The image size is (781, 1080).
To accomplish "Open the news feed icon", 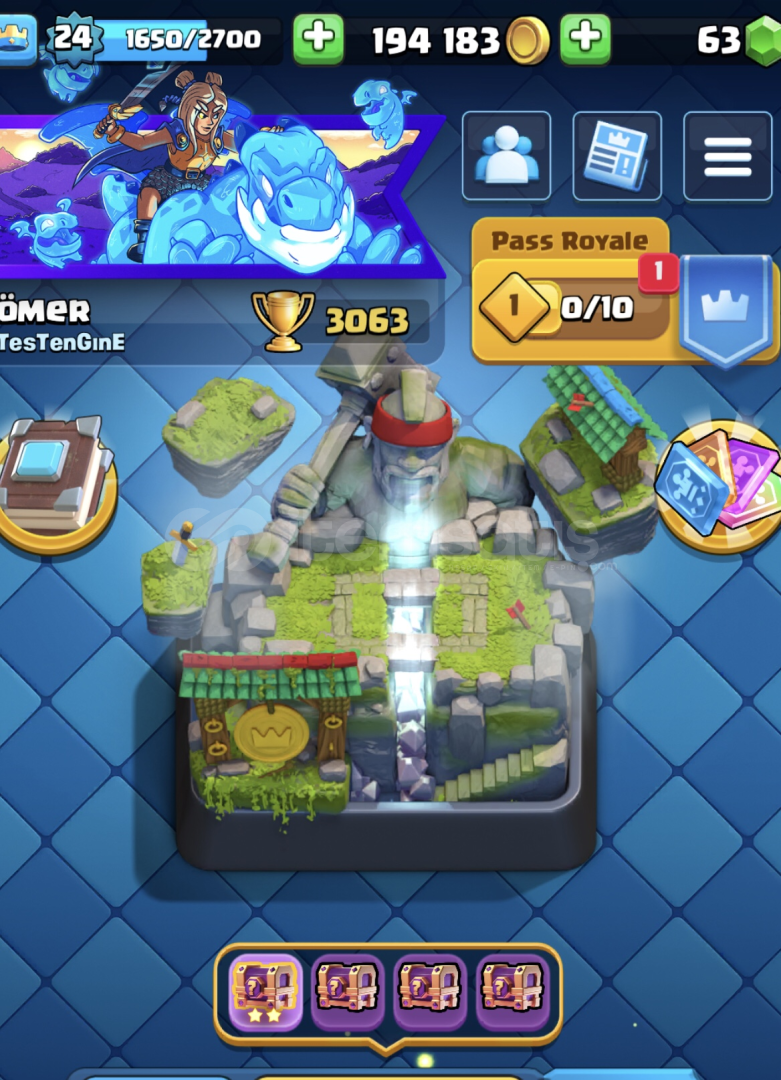I will click(x=617, y=156).
